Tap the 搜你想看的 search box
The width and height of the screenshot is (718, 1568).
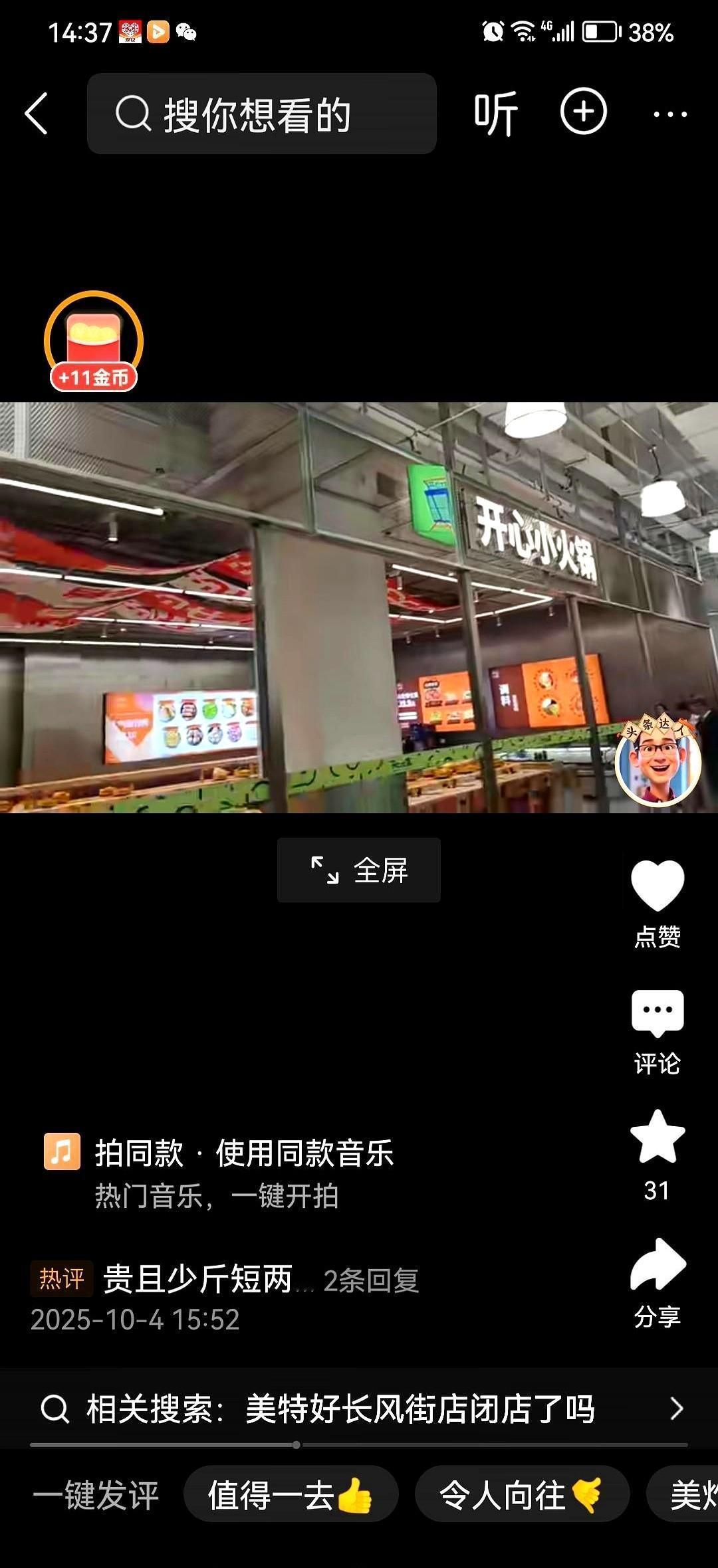coord(263,112)
